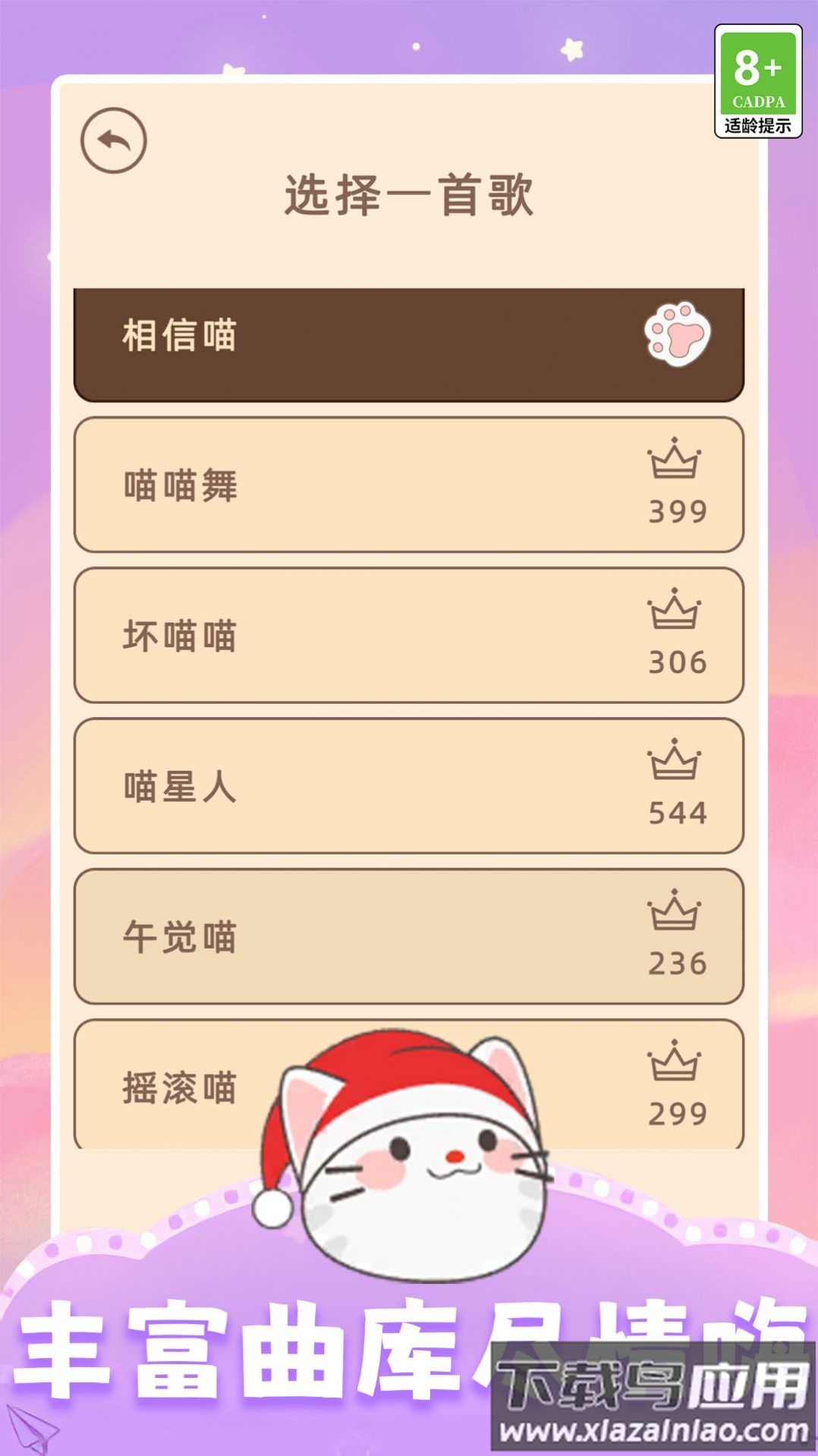The height and width of the screenshot is (1456, 818).
Task: Toggle selection to the 午觉喵 song
Action: tap(341, 938)
